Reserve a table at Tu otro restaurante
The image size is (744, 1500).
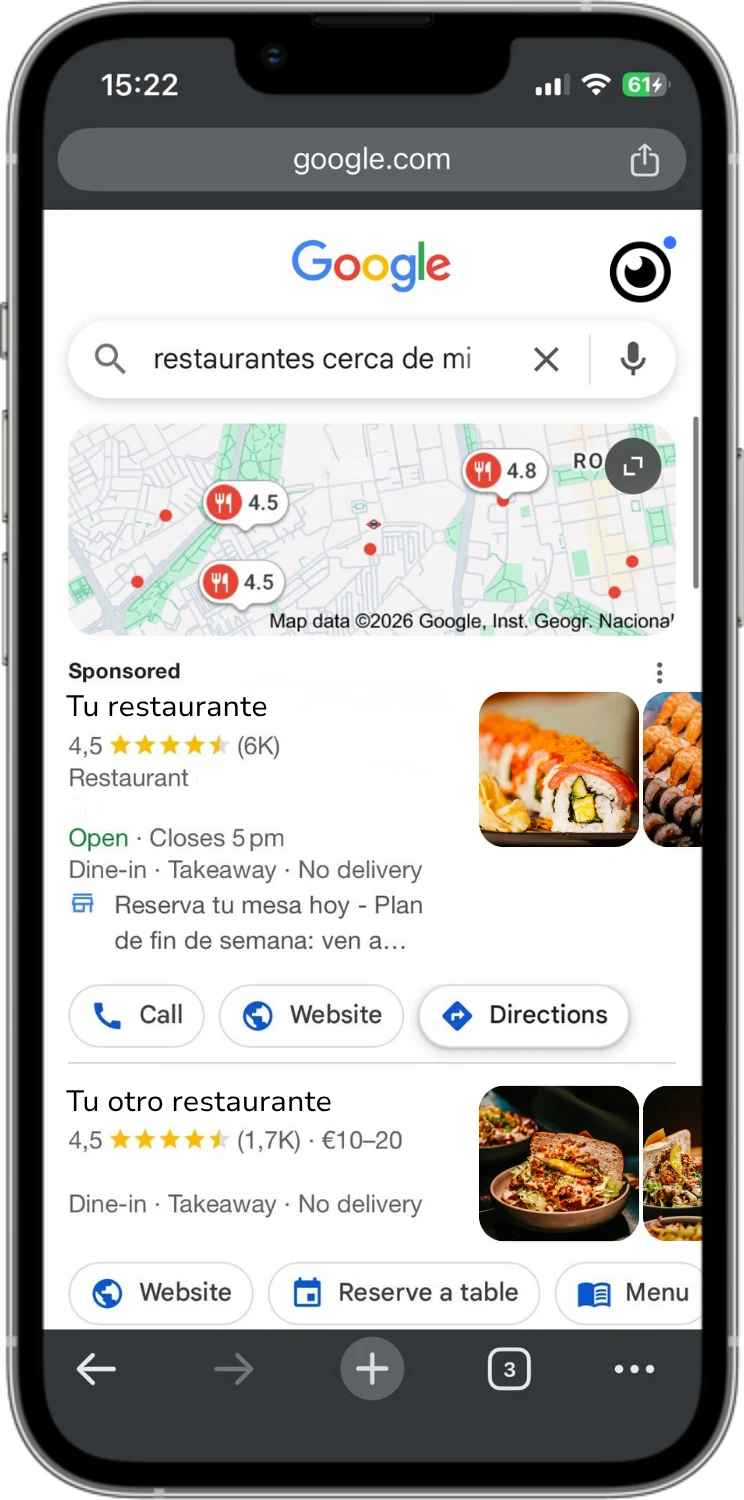tap(404, 1292)
